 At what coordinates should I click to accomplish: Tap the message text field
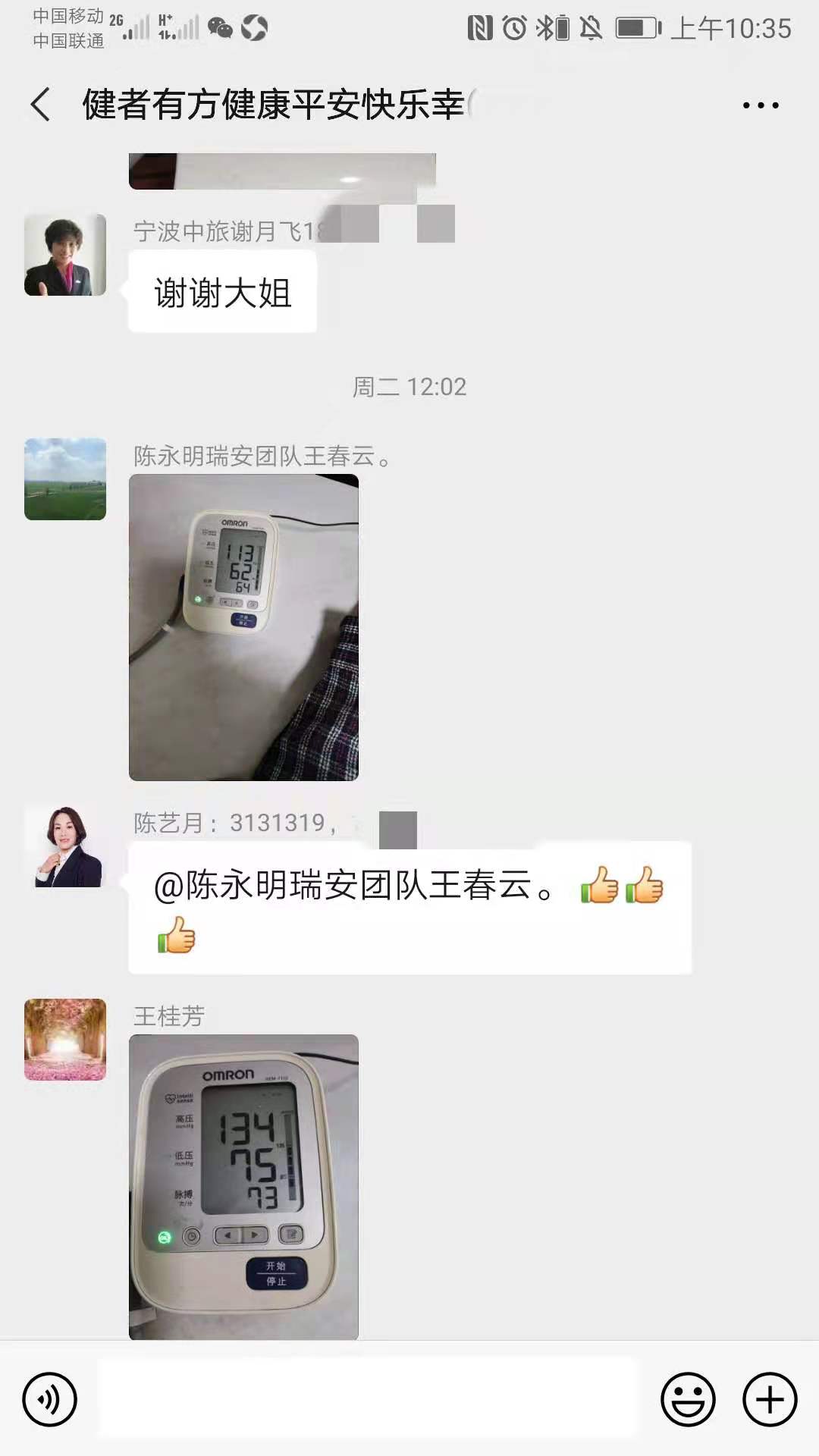point(369,1399)
